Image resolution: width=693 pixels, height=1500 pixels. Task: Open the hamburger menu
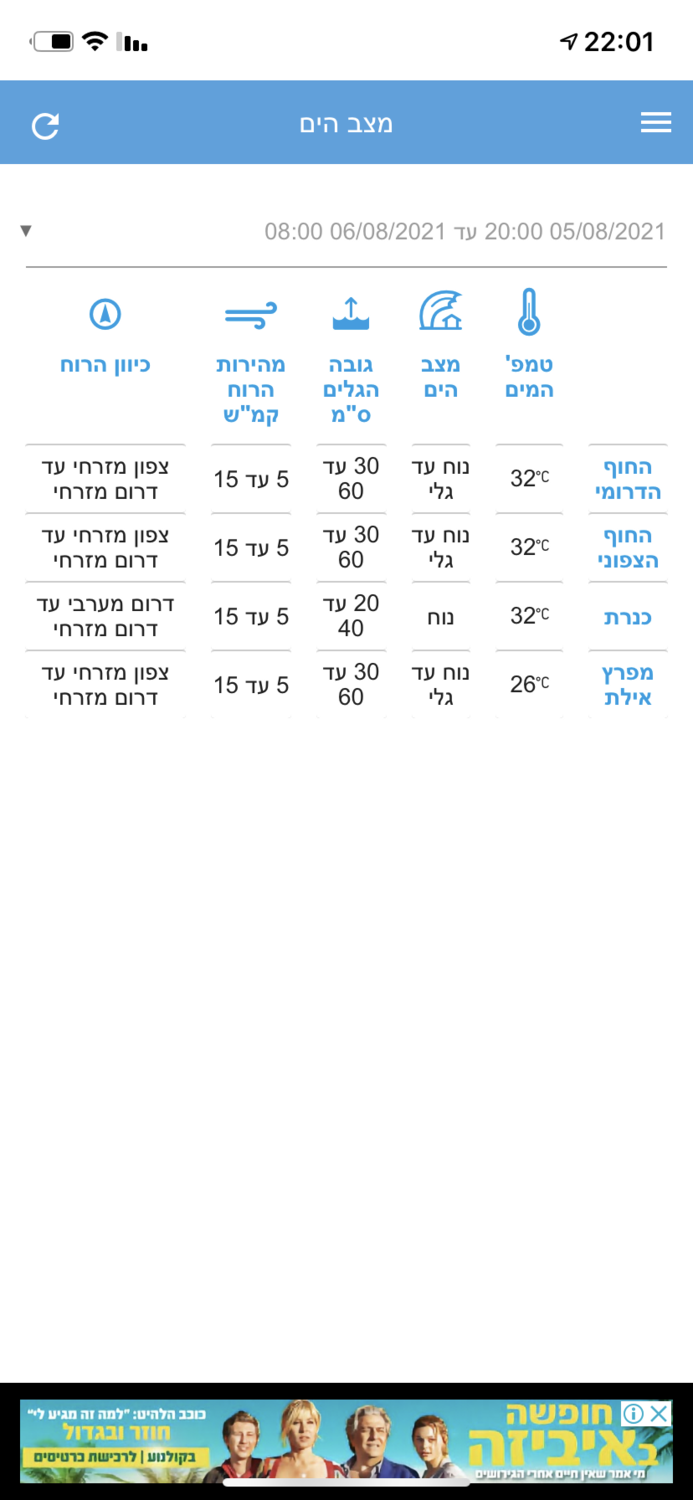[656, 122]
